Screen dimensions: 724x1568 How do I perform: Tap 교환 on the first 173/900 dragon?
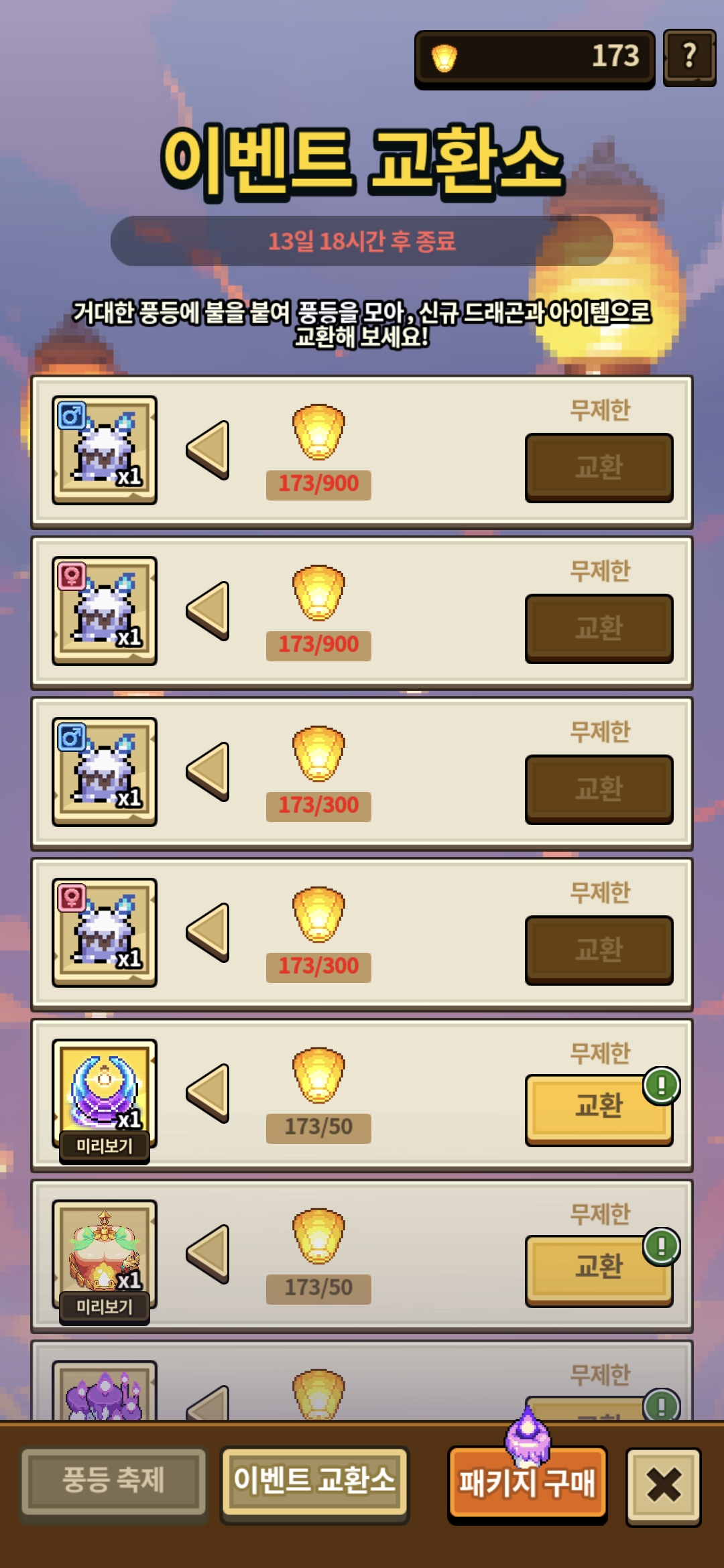click(599, 467)
